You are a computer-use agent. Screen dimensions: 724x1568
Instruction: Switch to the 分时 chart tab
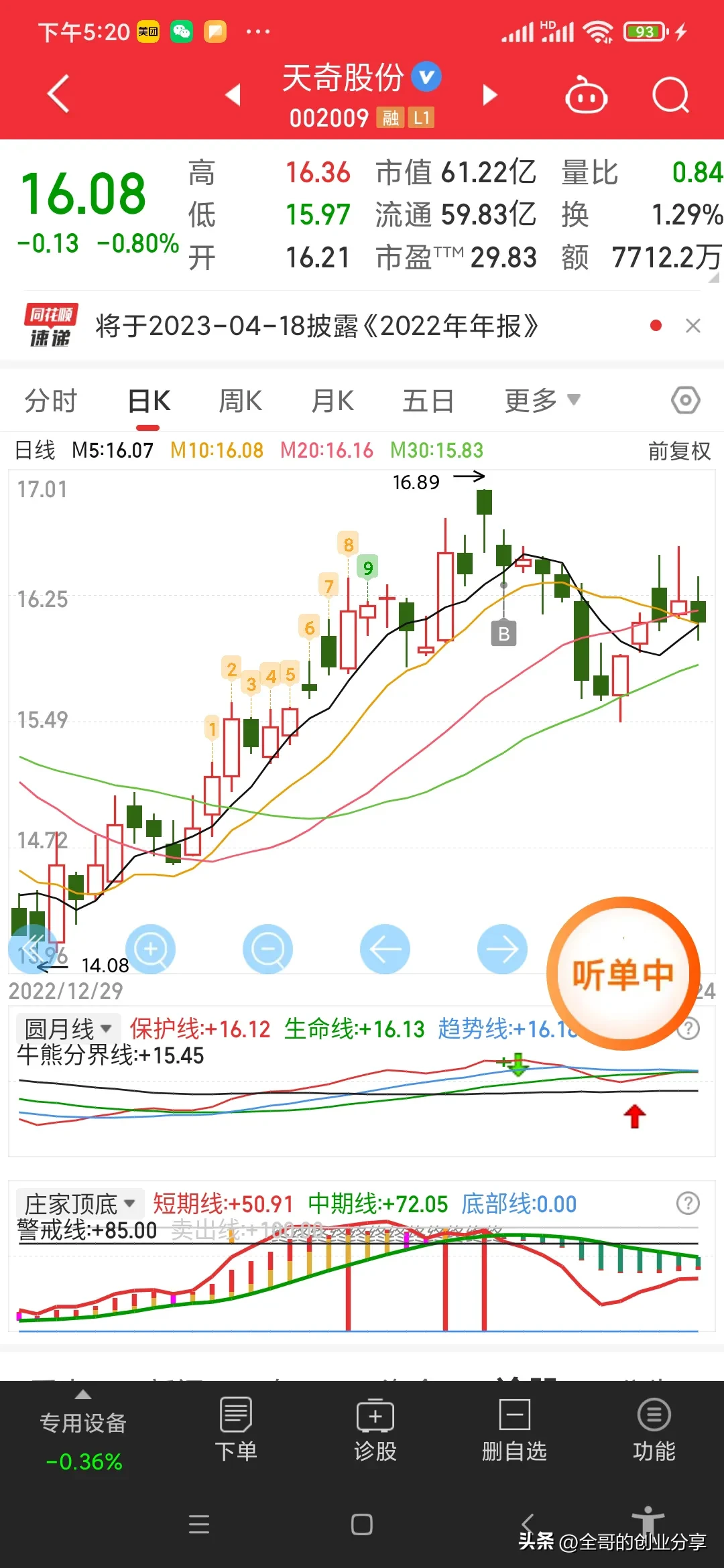click(x=51, y=401)
